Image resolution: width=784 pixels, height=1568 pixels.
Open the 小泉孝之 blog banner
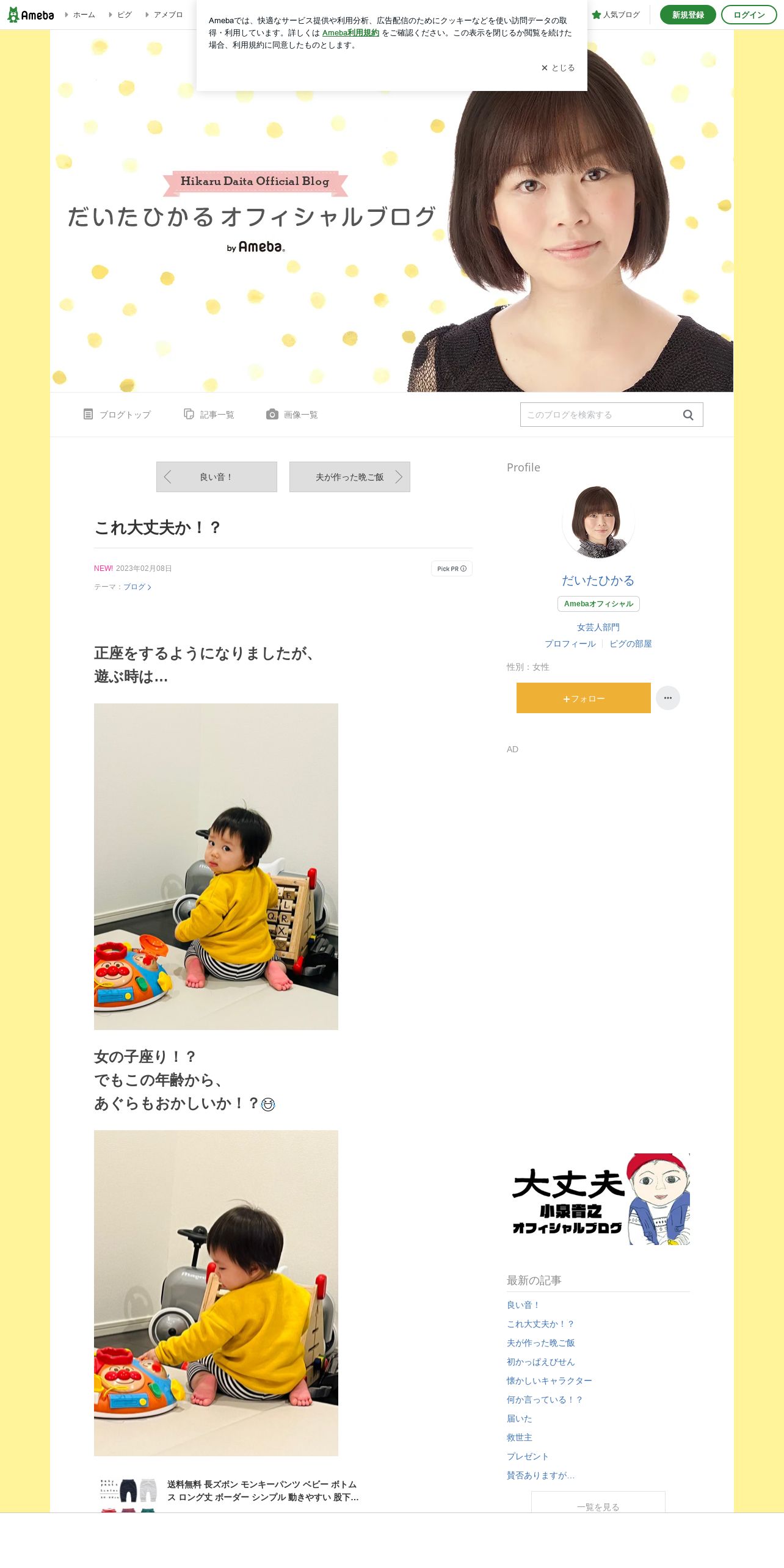click(598, 1199)
